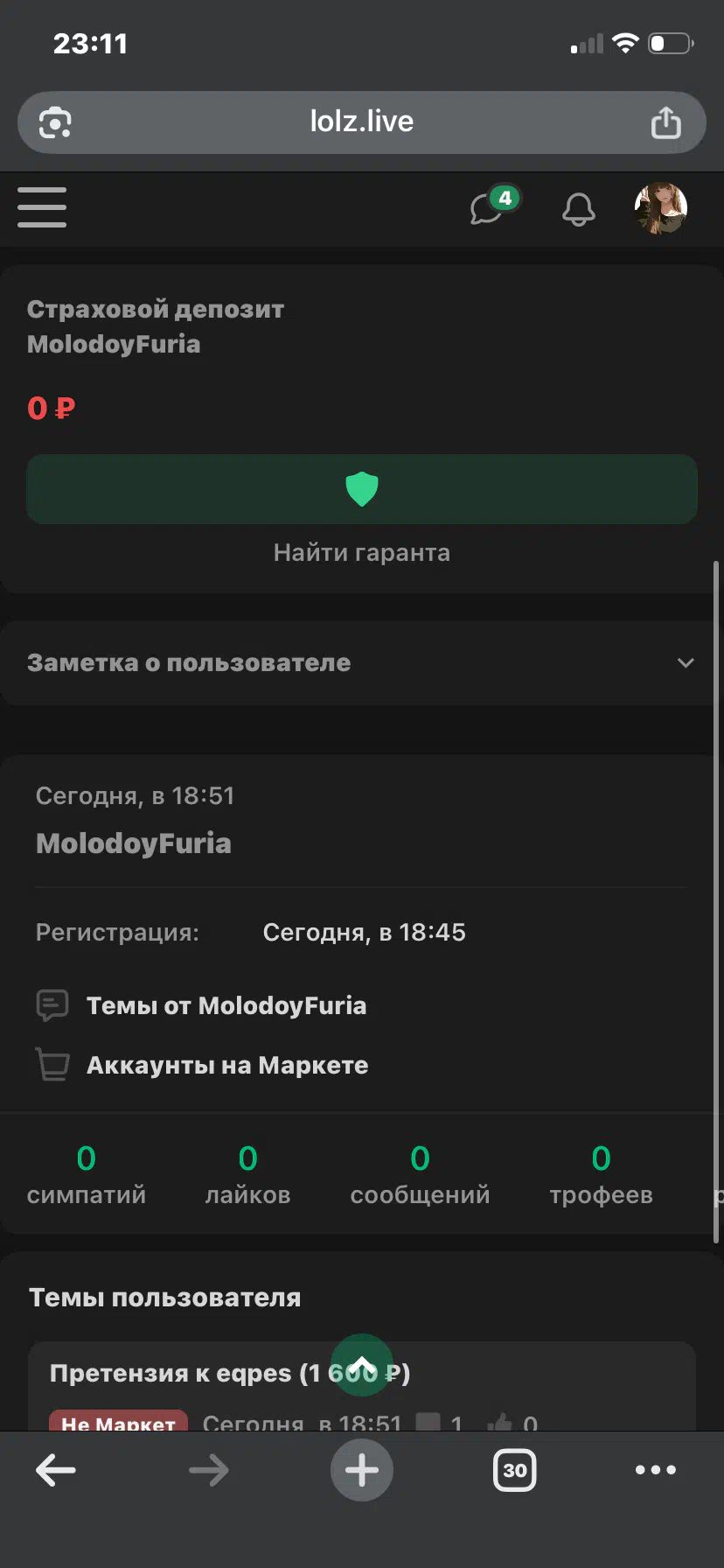Open Аккаунты на Маркете link

point(226,1065)
